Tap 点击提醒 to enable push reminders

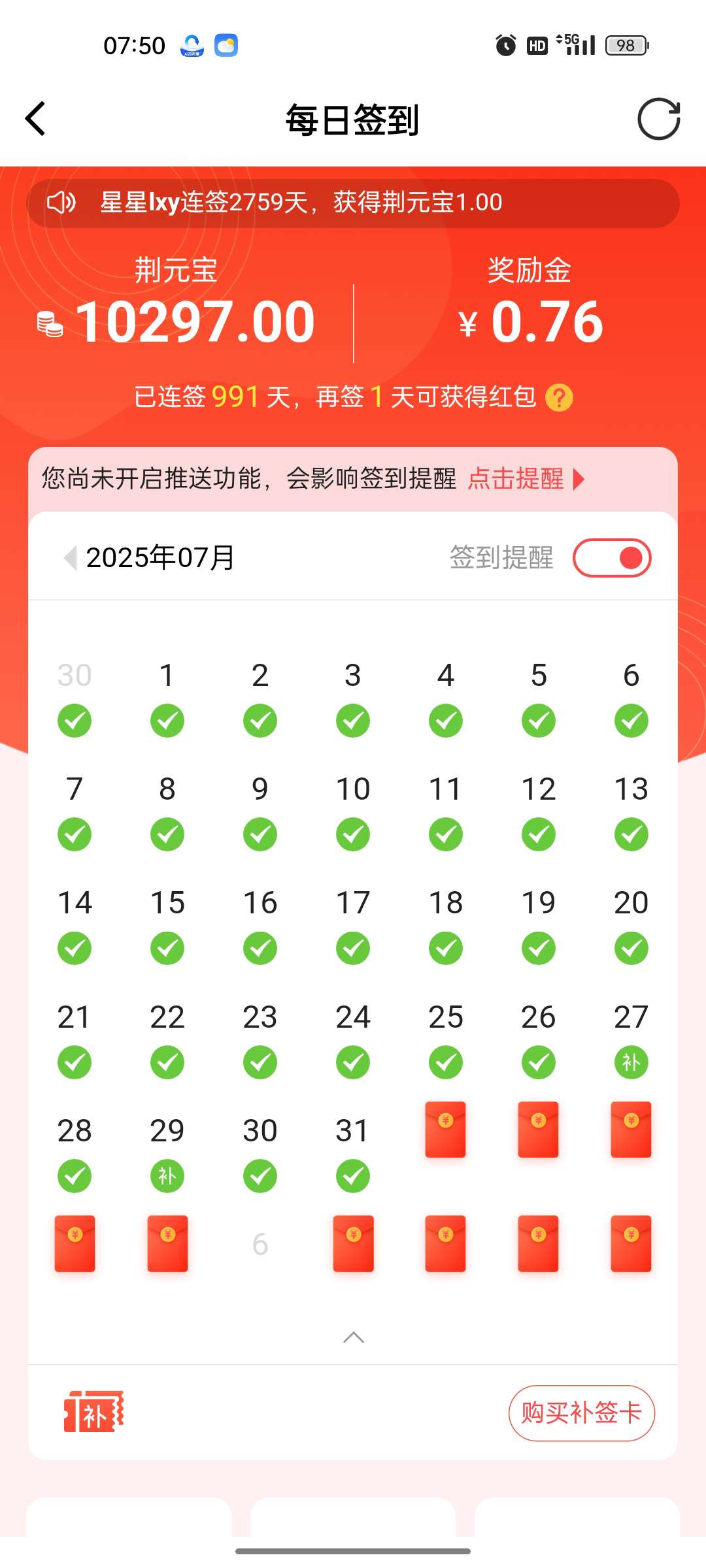(x=525, y=479)
